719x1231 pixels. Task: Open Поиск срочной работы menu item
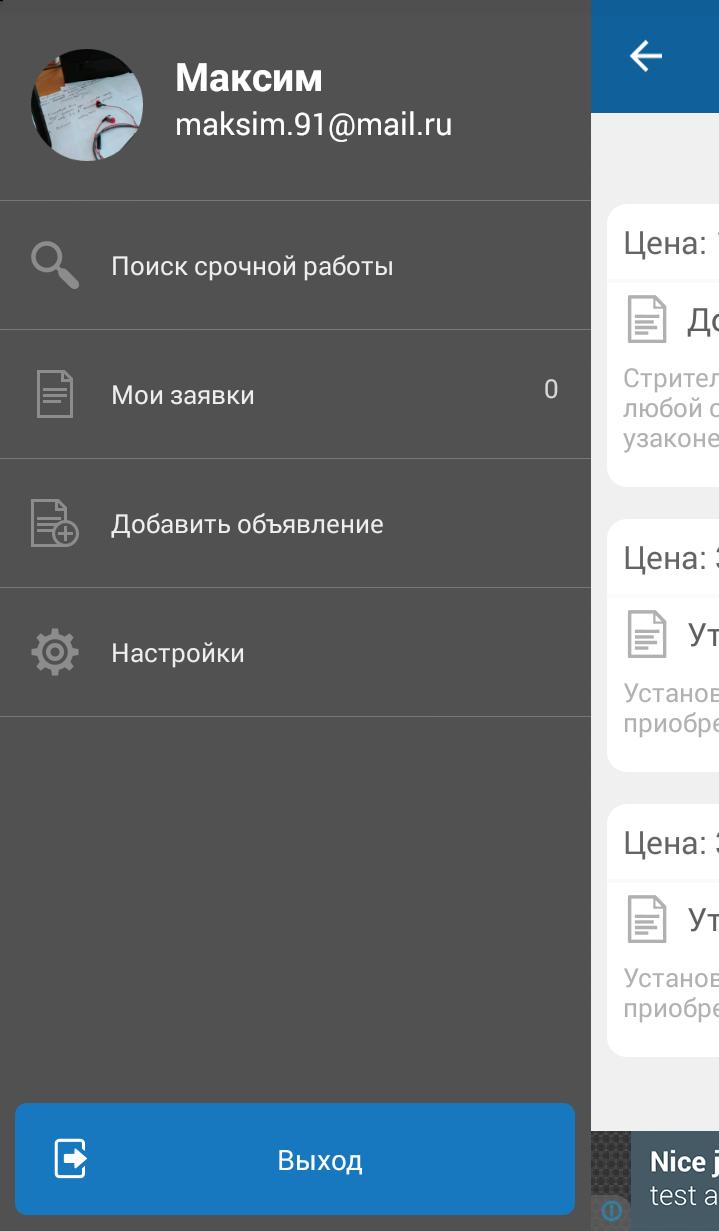tap(252, 266)
